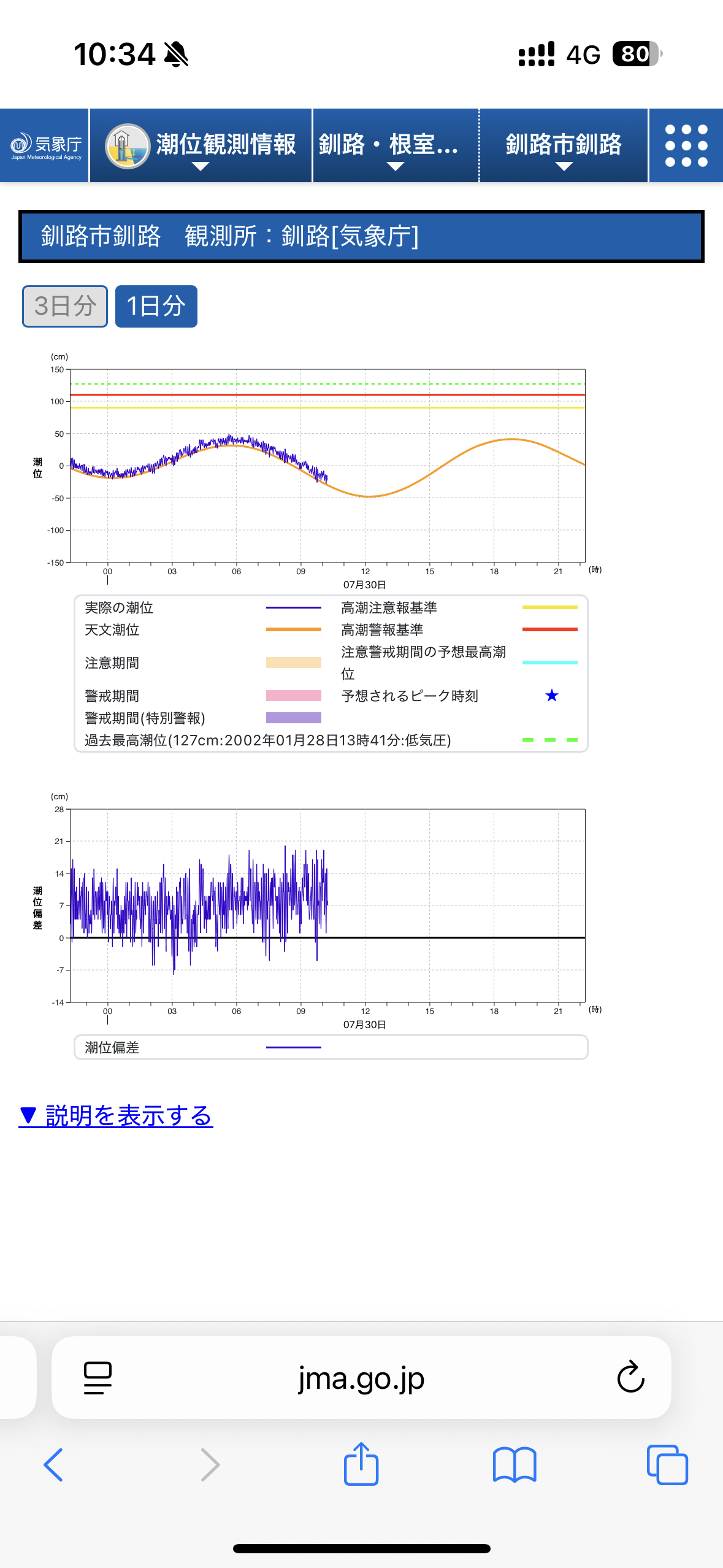Open Safari bookmarks
Image resolution: width=723 pixels, height=1568 pixels.
(515, 1465)
